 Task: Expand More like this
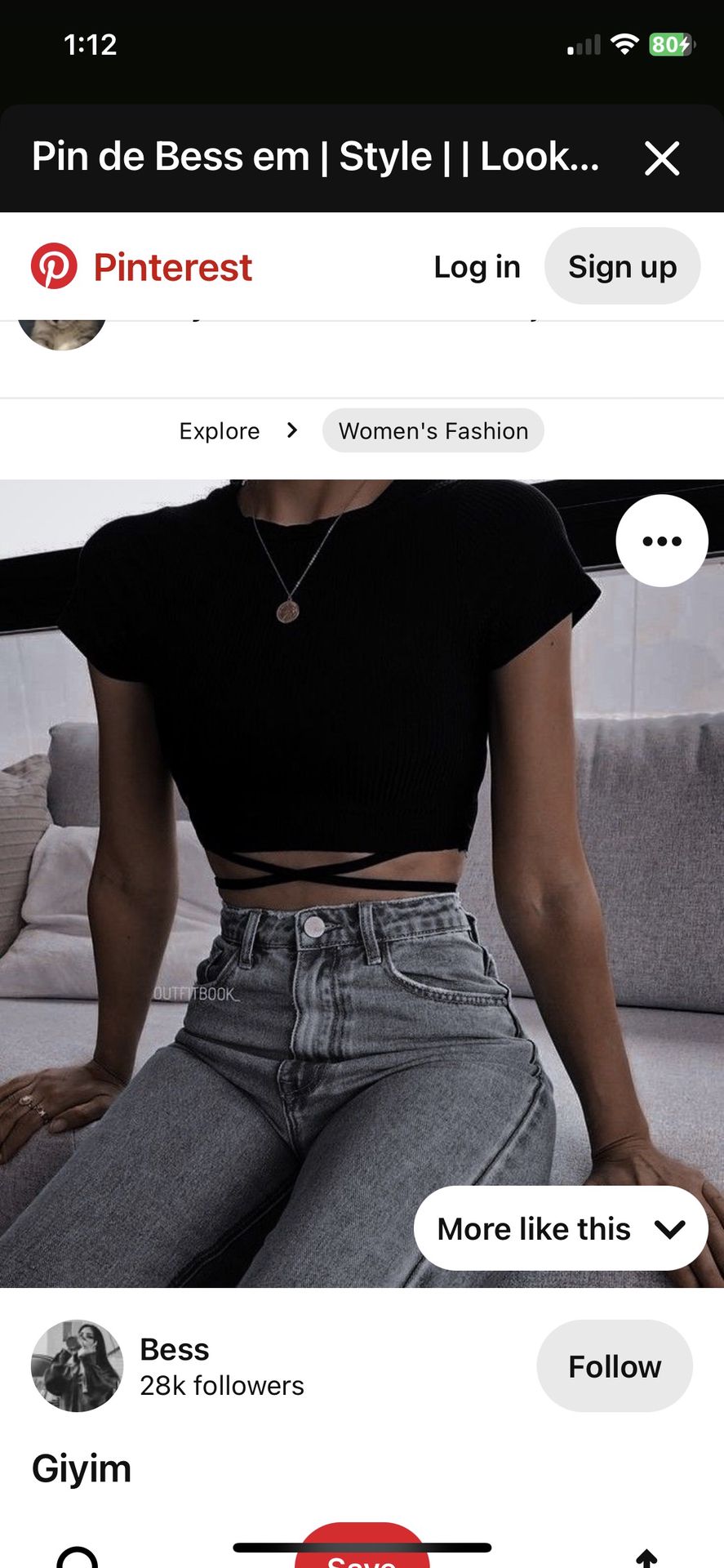tap(561, 1228)
